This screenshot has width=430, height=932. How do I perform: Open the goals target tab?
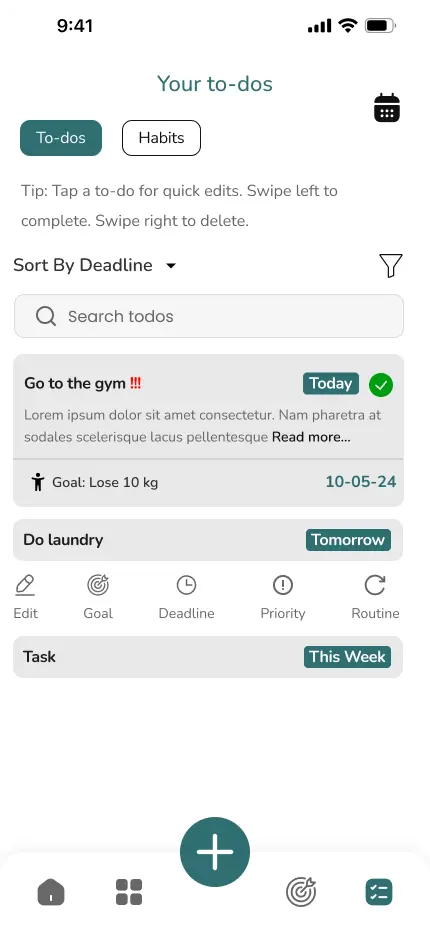301,892
